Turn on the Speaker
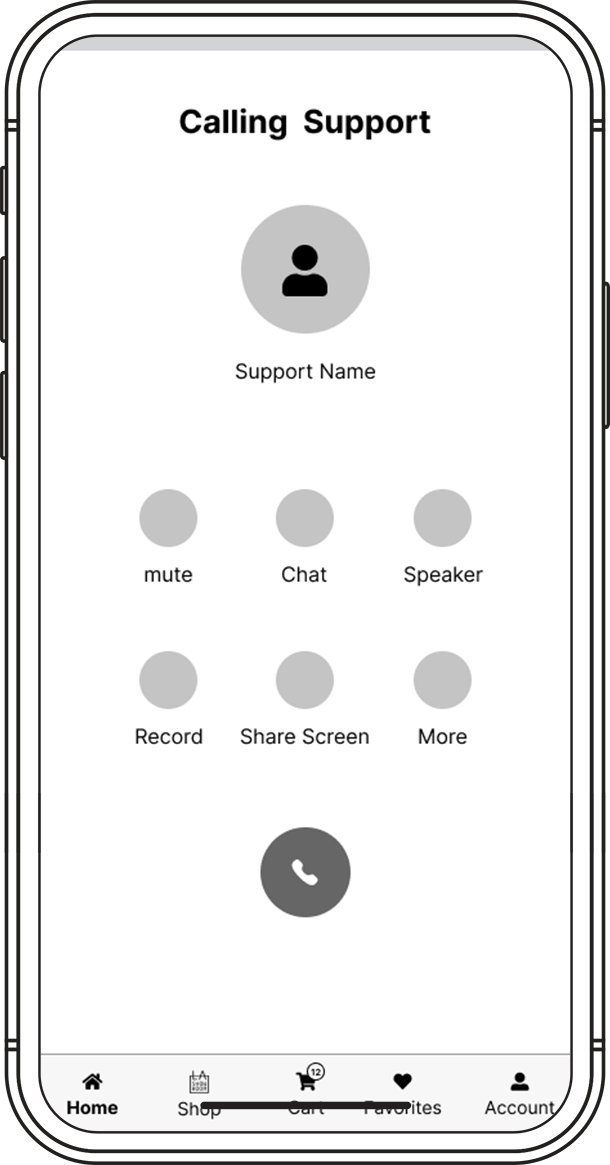The height and width of the screenshot is (1165, 610). pyautogui.click(x=442, y=518)
